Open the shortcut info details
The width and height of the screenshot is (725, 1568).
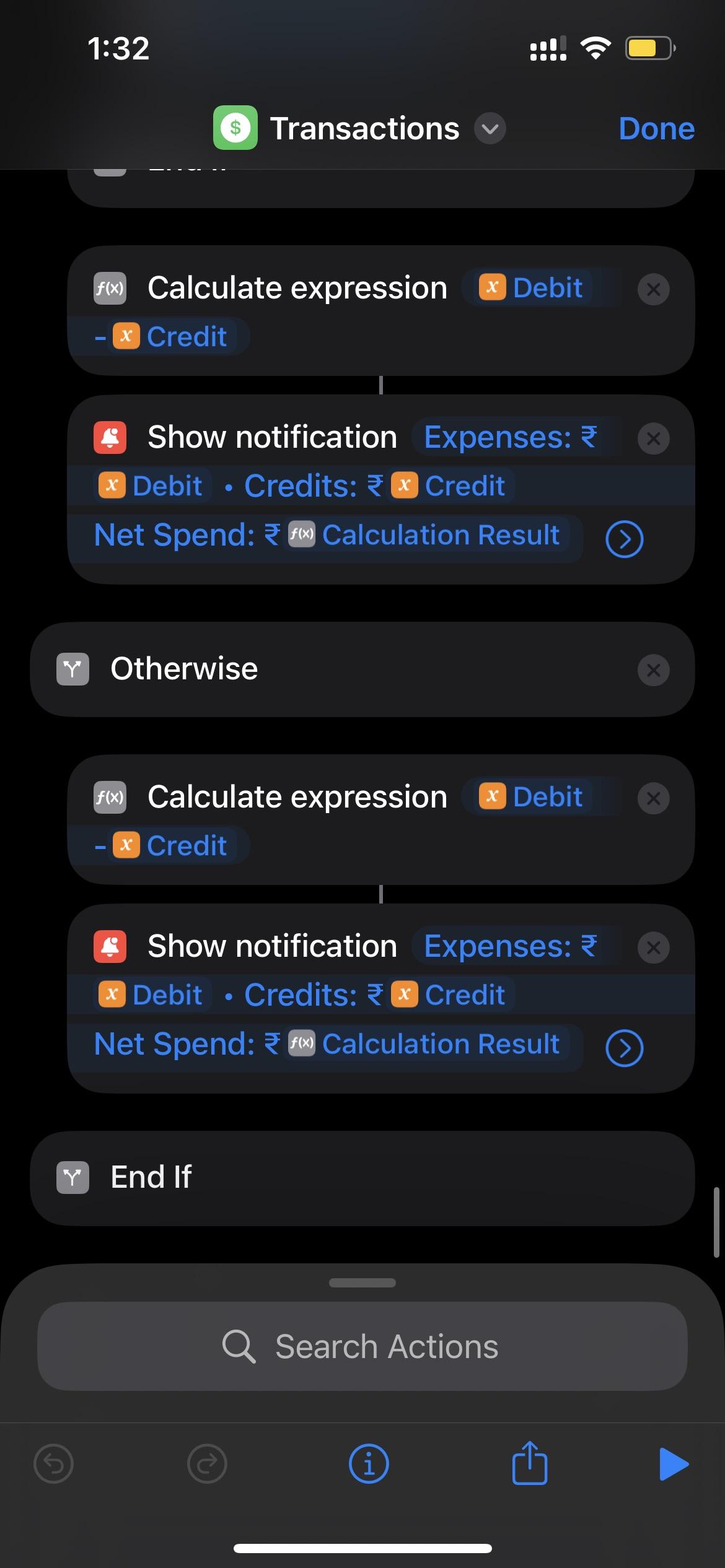(x=369, y=1464)
